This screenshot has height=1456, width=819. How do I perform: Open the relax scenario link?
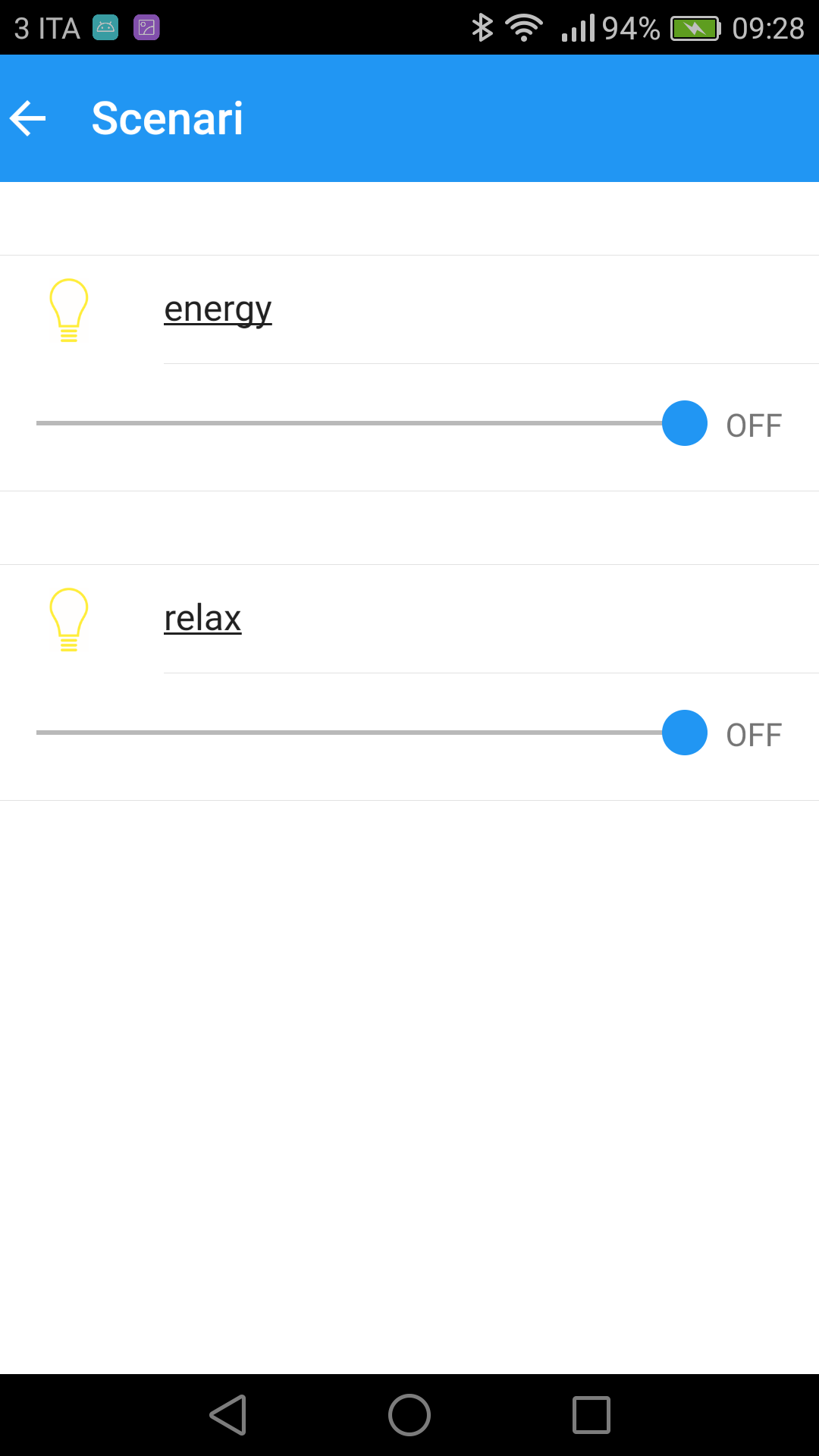tap(202, 618)
